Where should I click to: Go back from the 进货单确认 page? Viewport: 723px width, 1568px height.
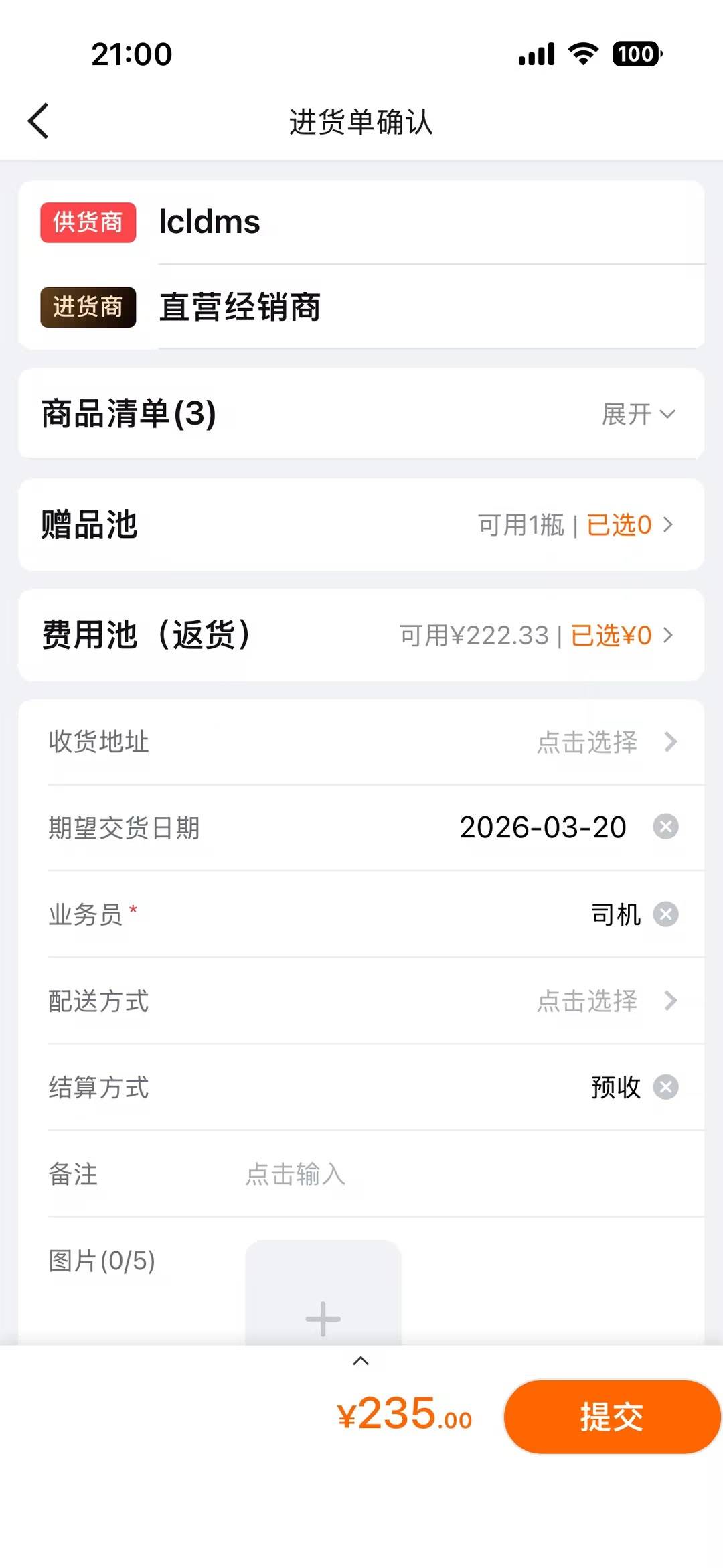39,121
